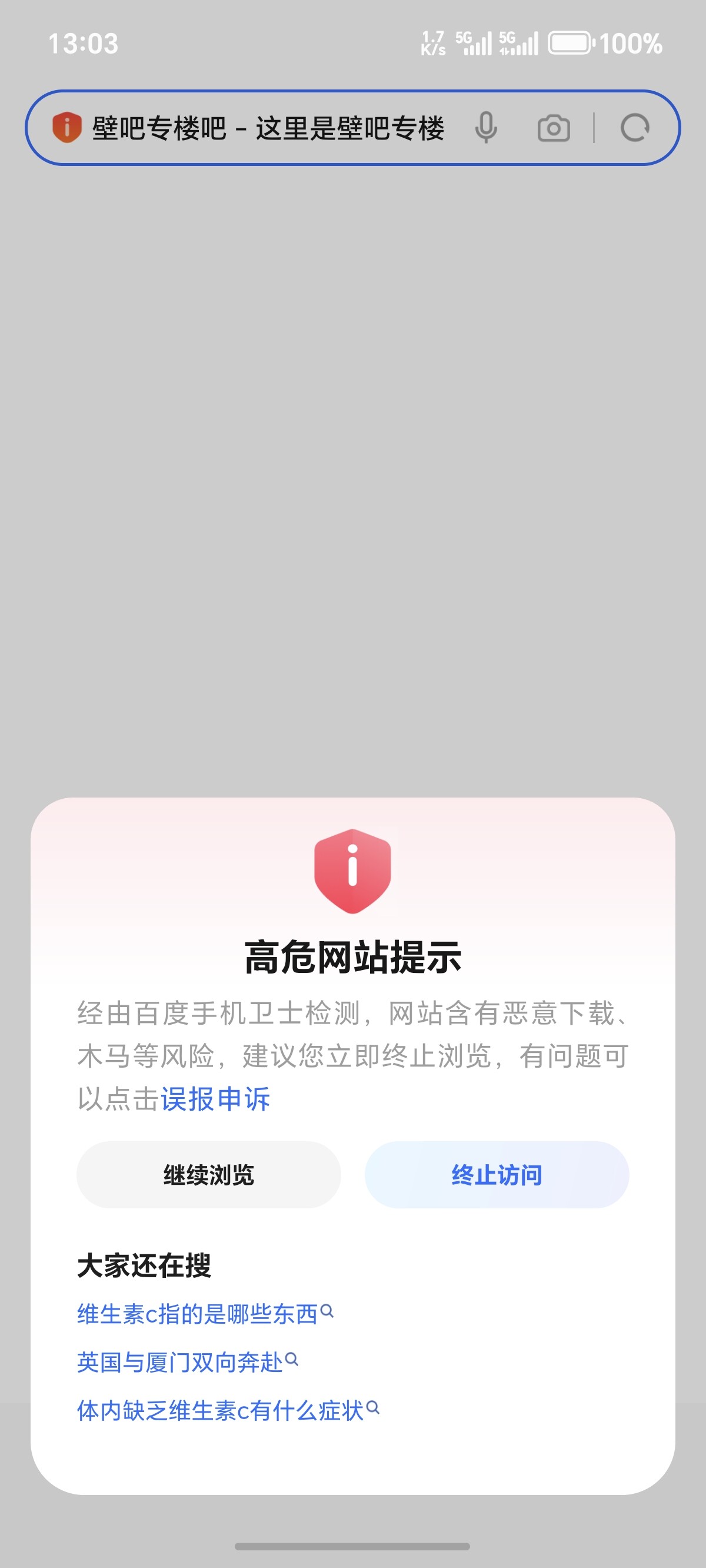Tap the page reload icon
The width and height of the screenshot is (706, 1568).
(635, 128)
